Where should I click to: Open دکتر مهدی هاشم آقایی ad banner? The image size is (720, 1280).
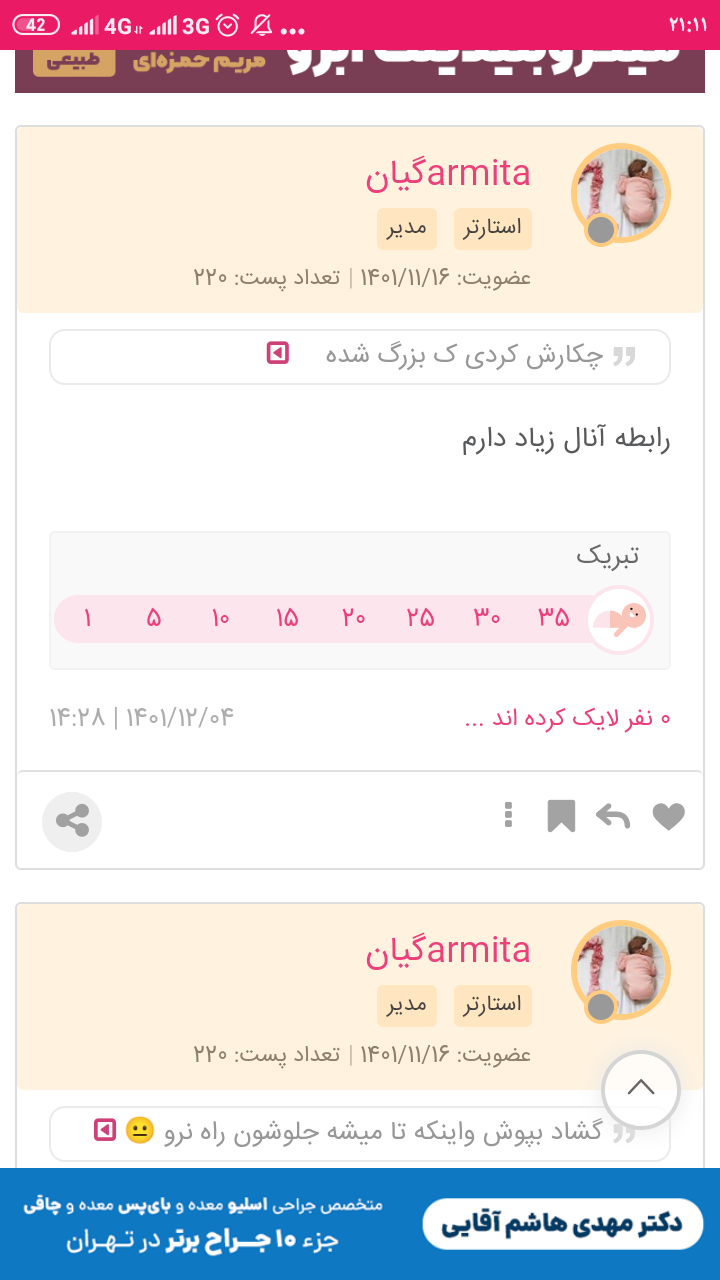(360, 1224)
